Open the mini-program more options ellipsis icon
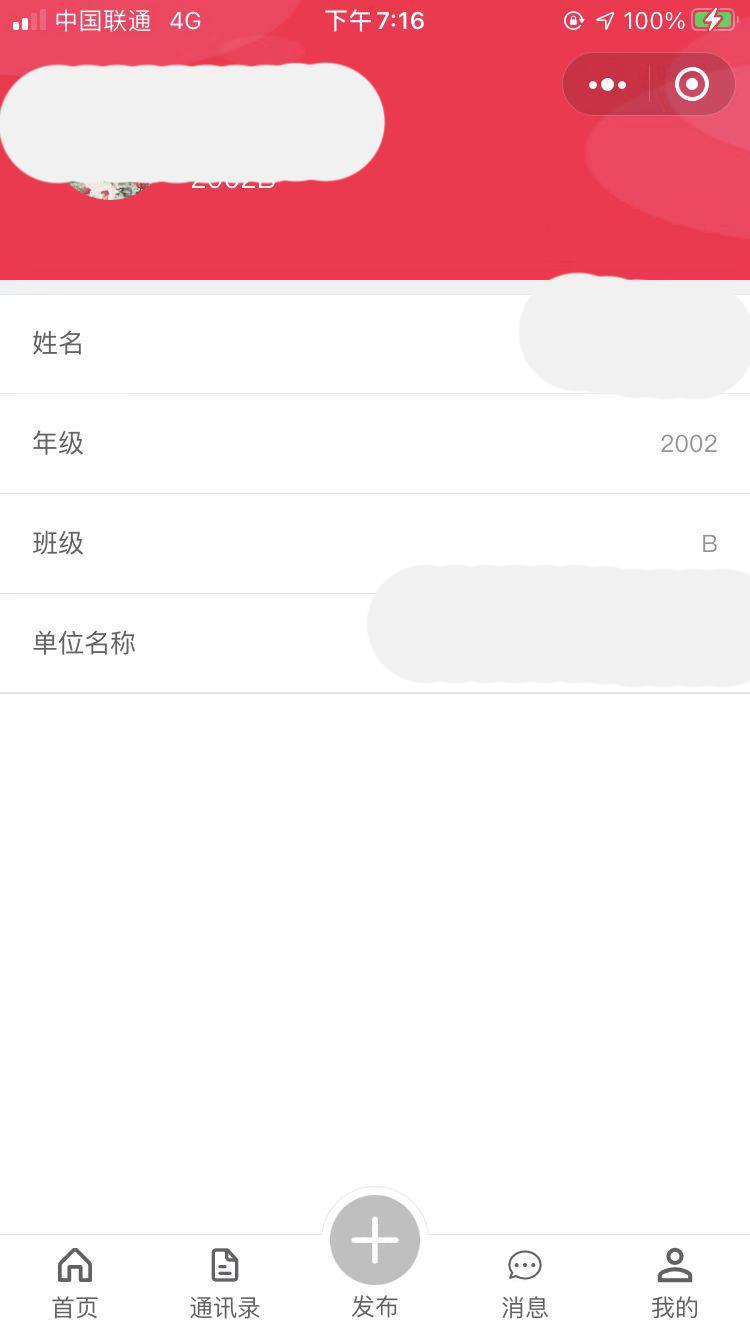Screen dimensions: 750x1334 pyautogui.click(x=606, y=84)
